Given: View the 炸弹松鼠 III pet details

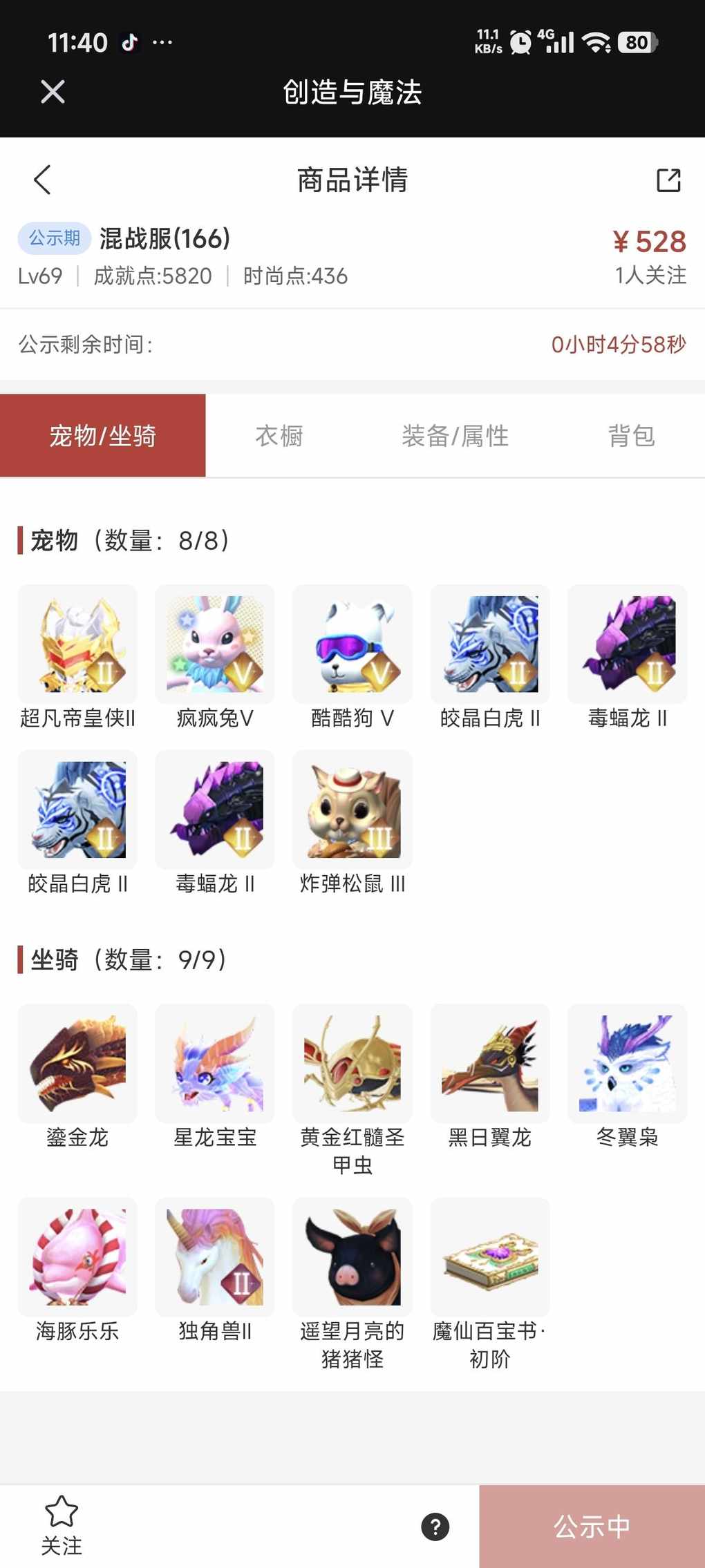Looking at the screenshot, I should [x=352, y=810].
